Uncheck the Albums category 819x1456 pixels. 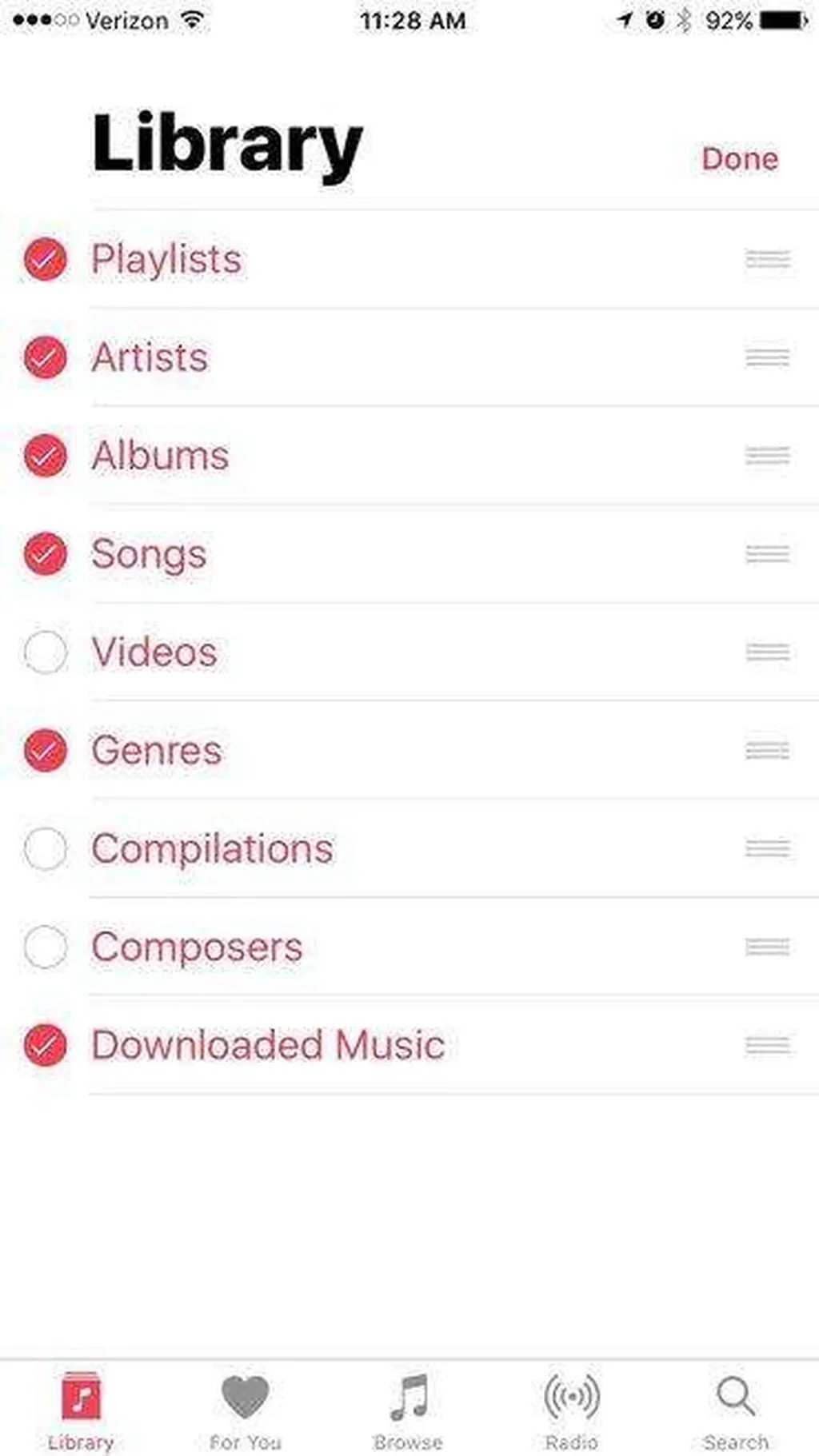tap(46, 455)
